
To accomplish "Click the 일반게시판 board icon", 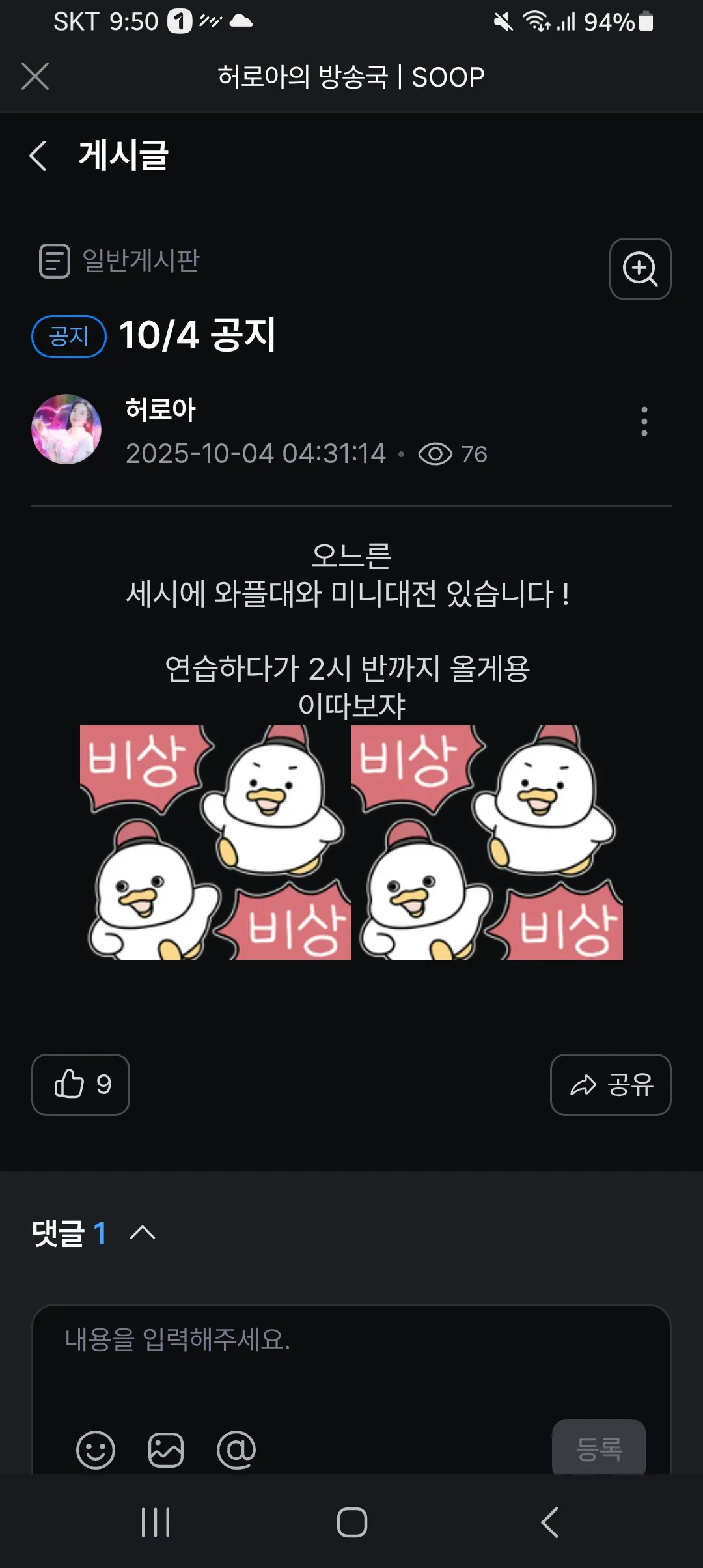I will click(x=55, y=262).
